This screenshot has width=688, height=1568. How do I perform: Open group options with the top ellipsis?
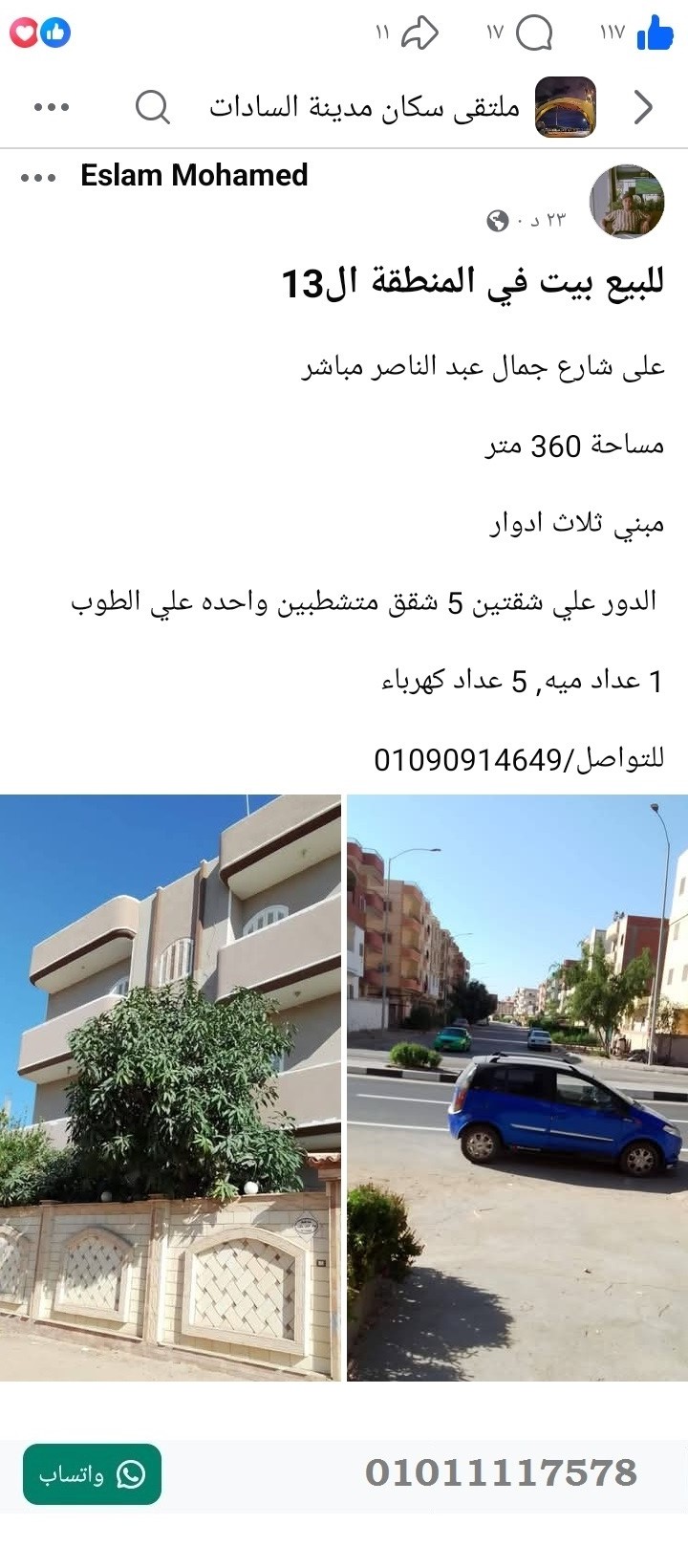[50, 107]
